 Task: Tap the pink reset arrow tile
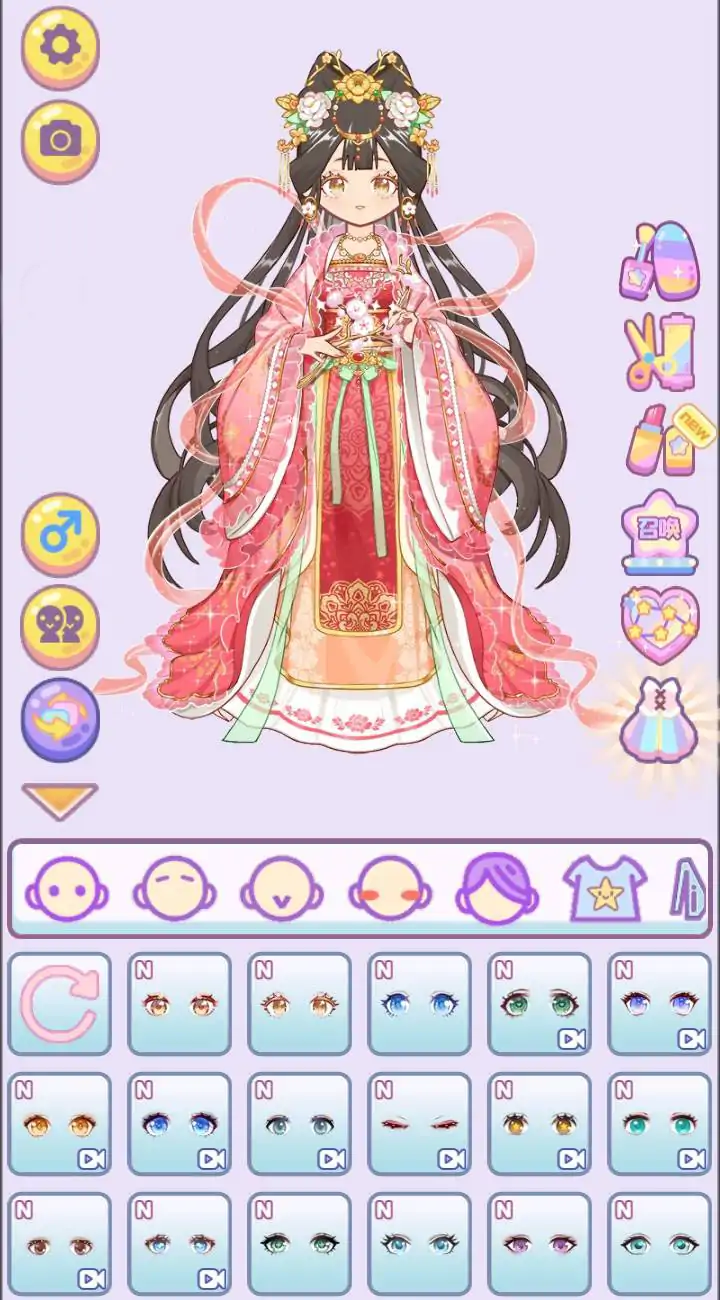(60, 1003)
